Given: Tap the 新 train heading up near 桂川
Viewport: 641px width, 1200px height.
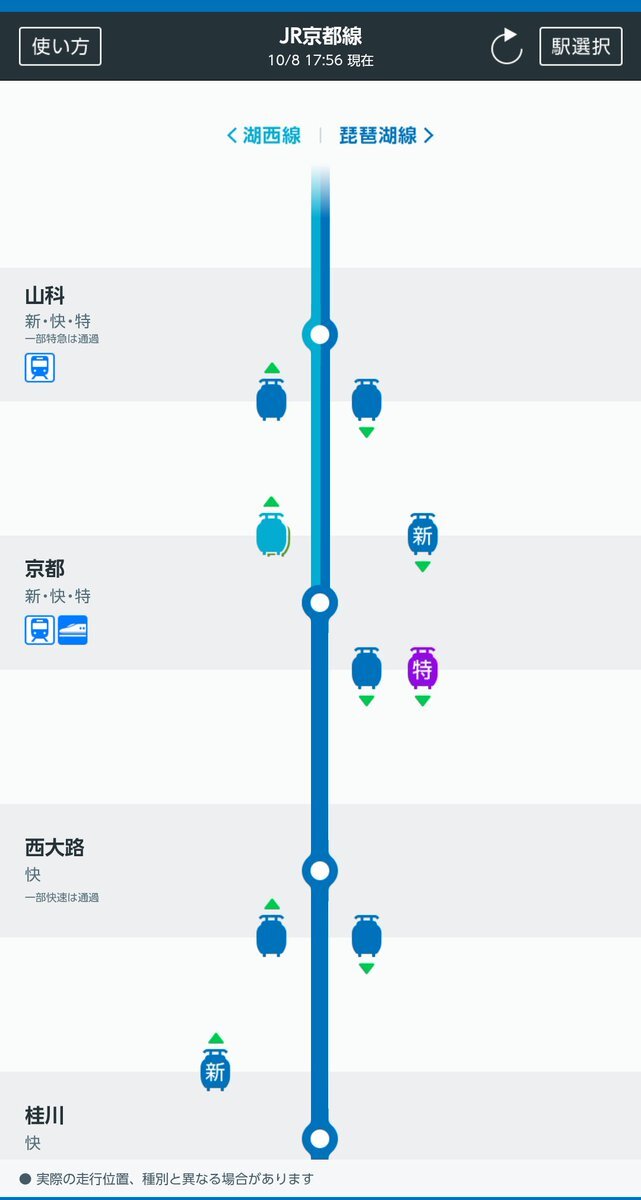Looking at the screenshot, I should point(215,1071).
